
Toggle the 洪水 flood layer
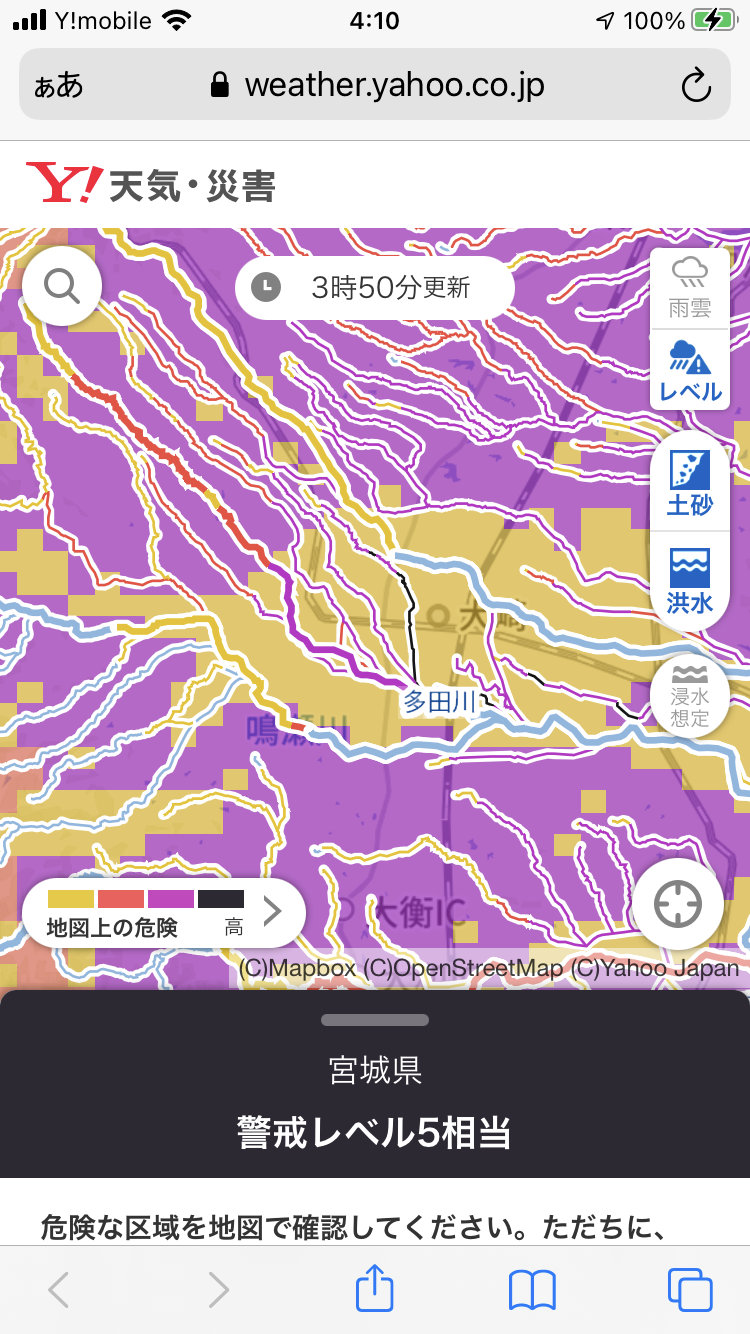click(x=690, y=581)
